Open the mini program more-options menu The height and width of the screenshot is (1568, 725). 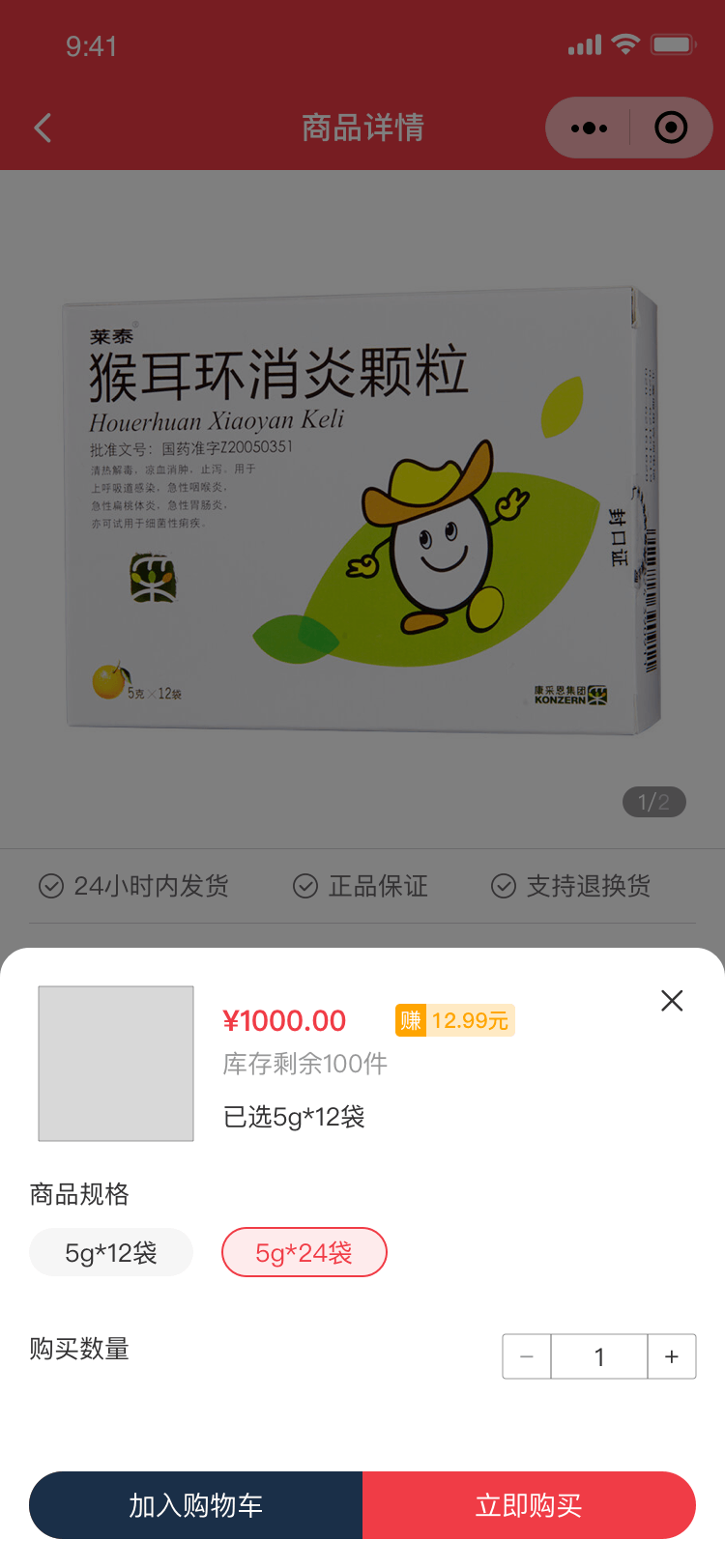589,128
